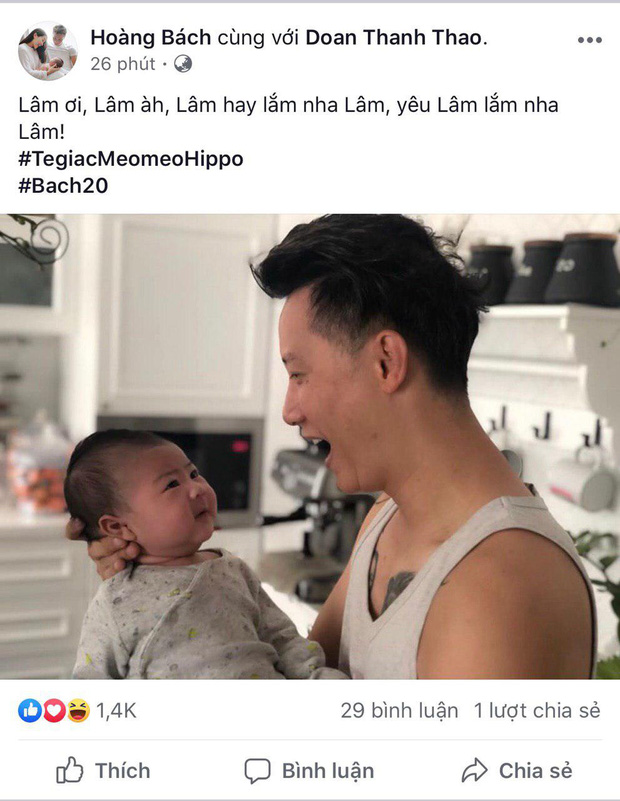View the 1 lượt chia sẻ share

[x=537, y=711]
